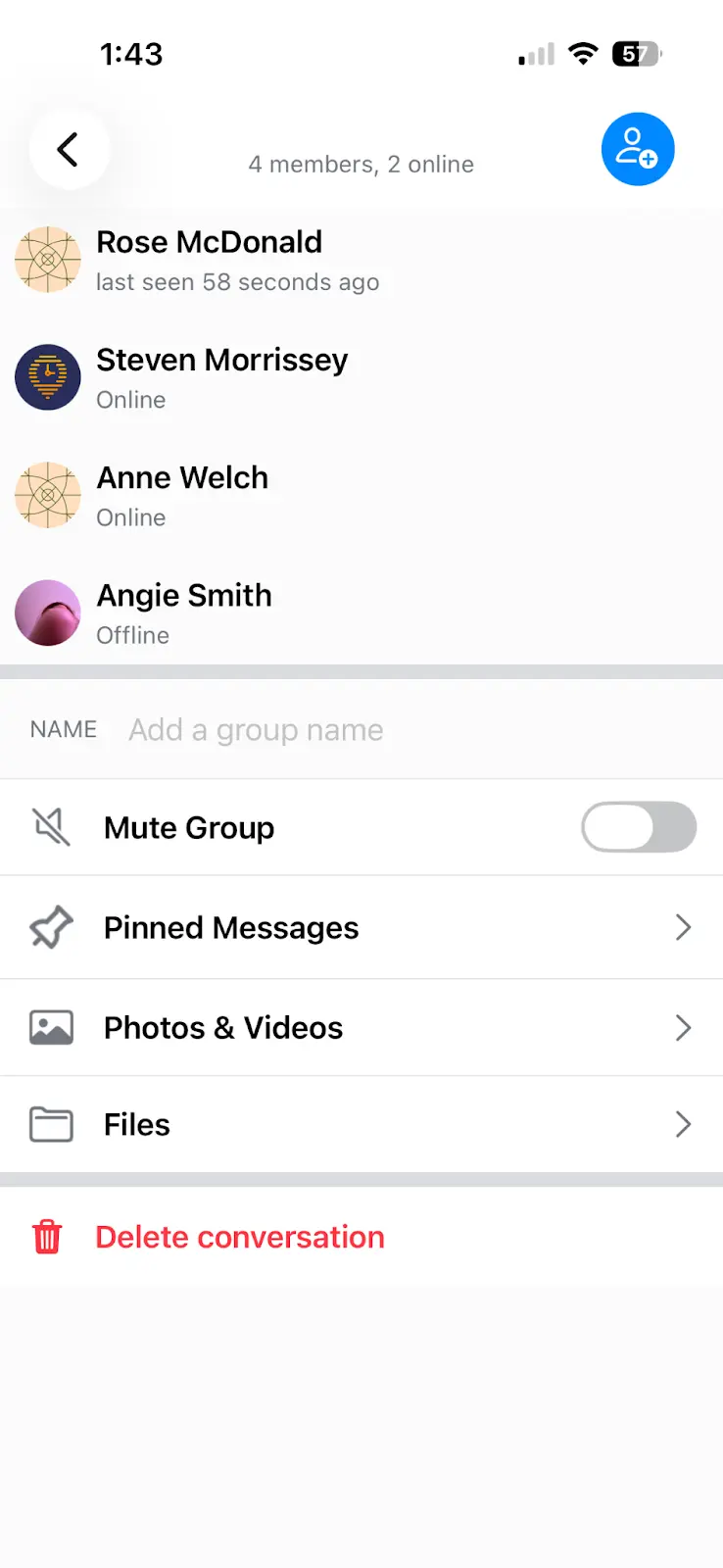Click the Add a group name field

coord(256,729)
